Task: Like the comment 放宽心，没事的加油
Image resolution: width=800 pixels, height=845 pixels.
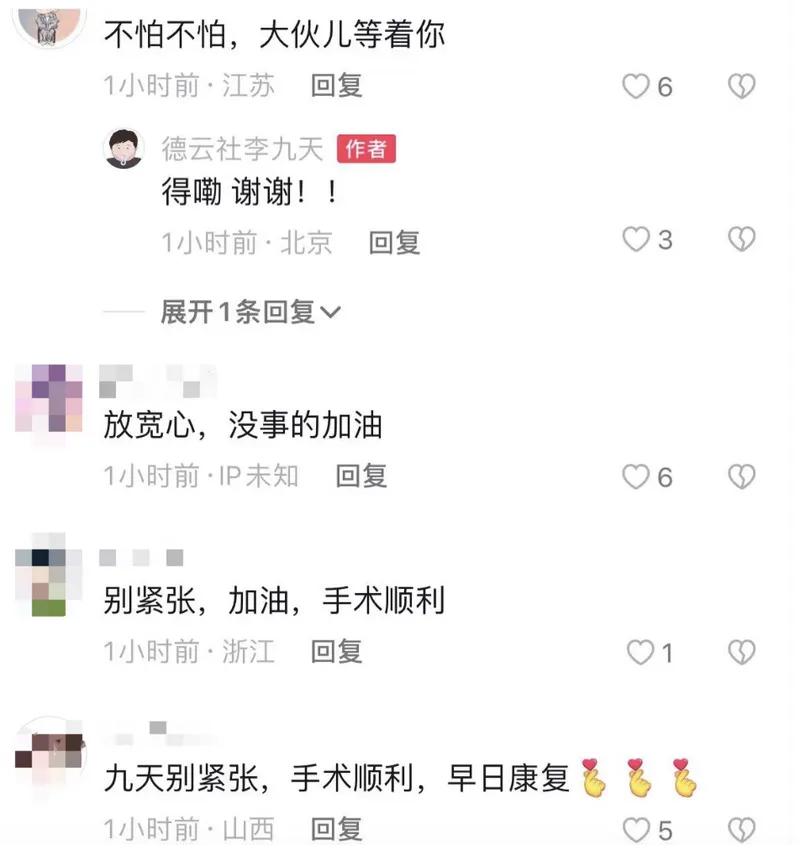Action: pos(636,477)
